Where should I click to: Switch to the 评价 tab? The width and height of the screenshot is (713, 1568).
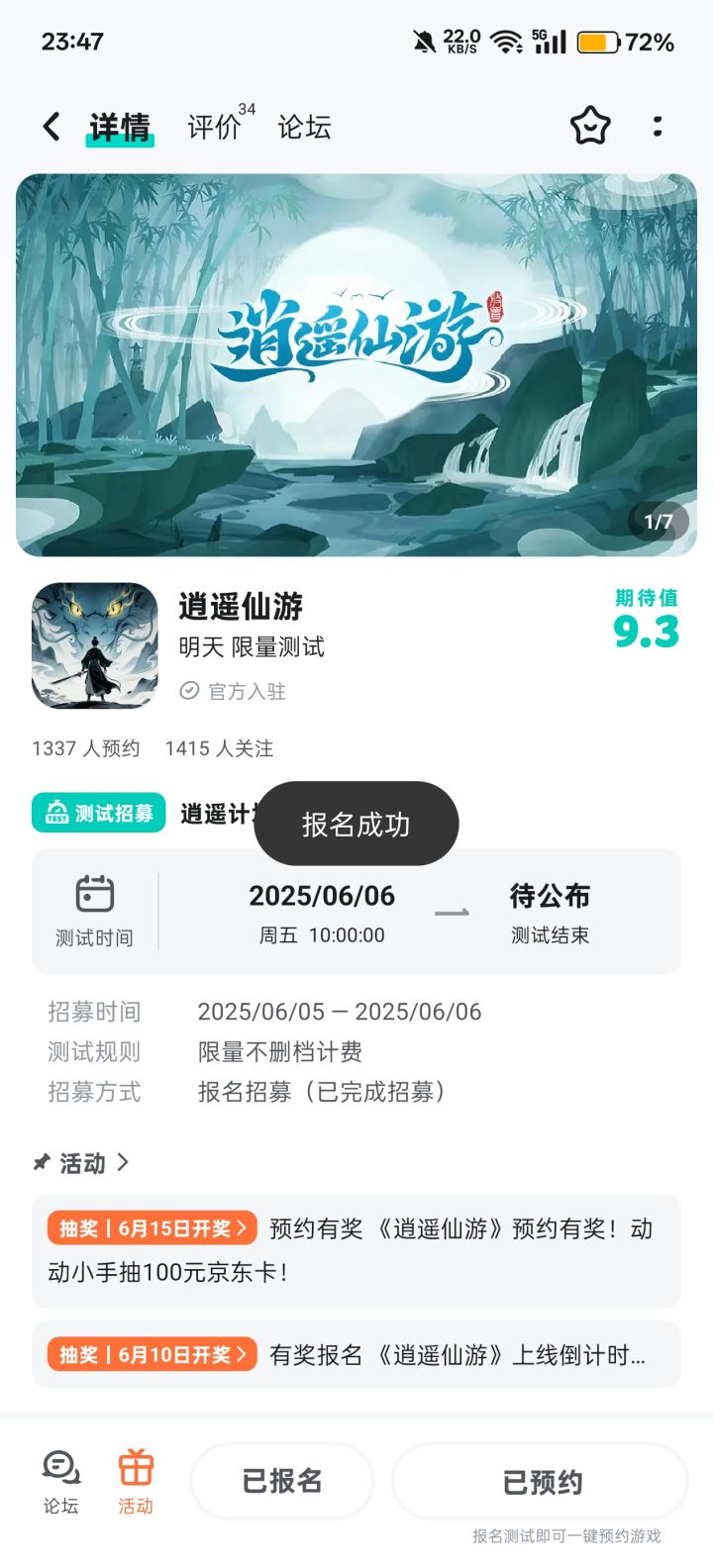pyautogui.click(x=215, y=127)
